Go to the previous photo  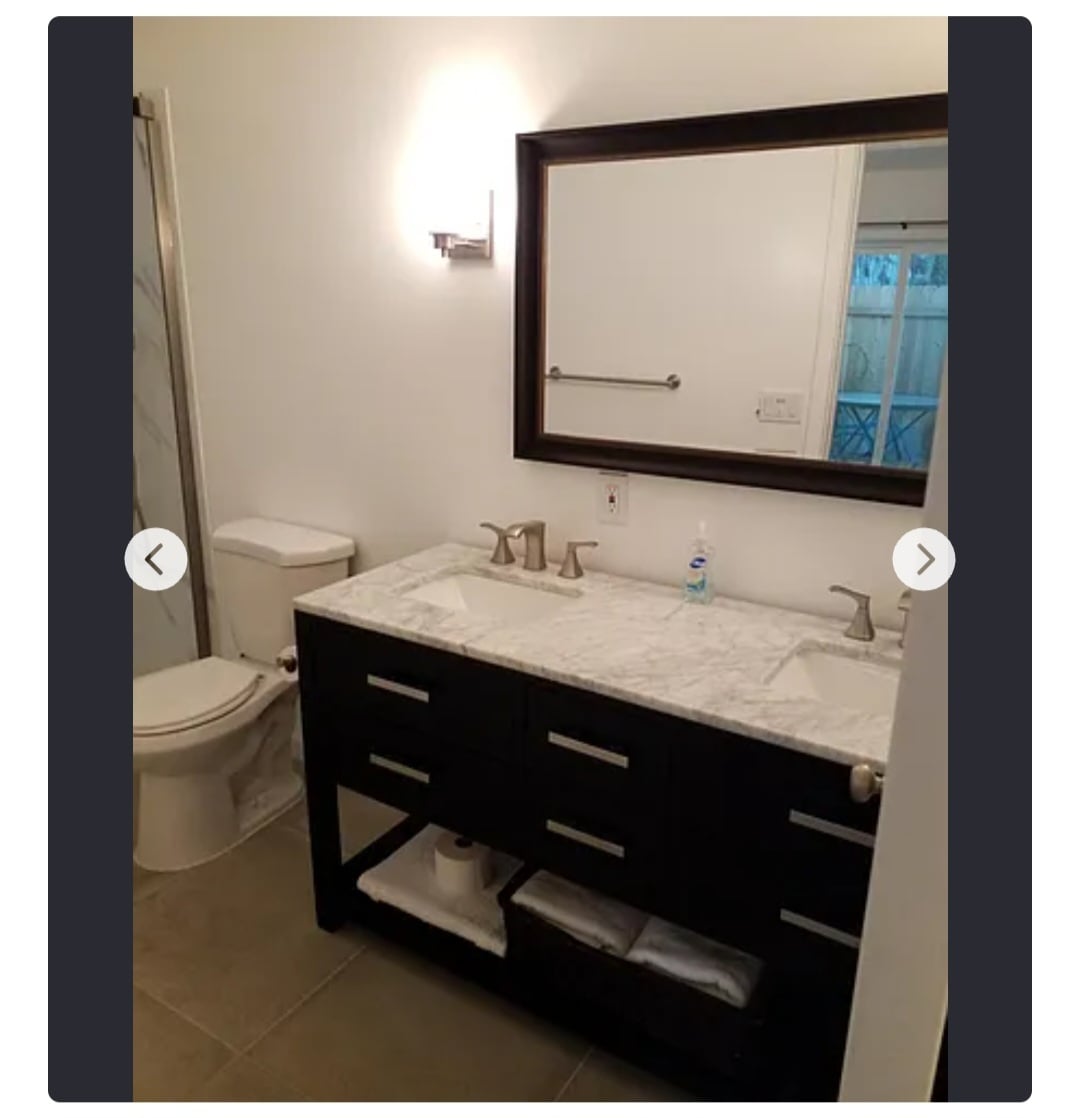pyautogui.click(x=156, y=559)
